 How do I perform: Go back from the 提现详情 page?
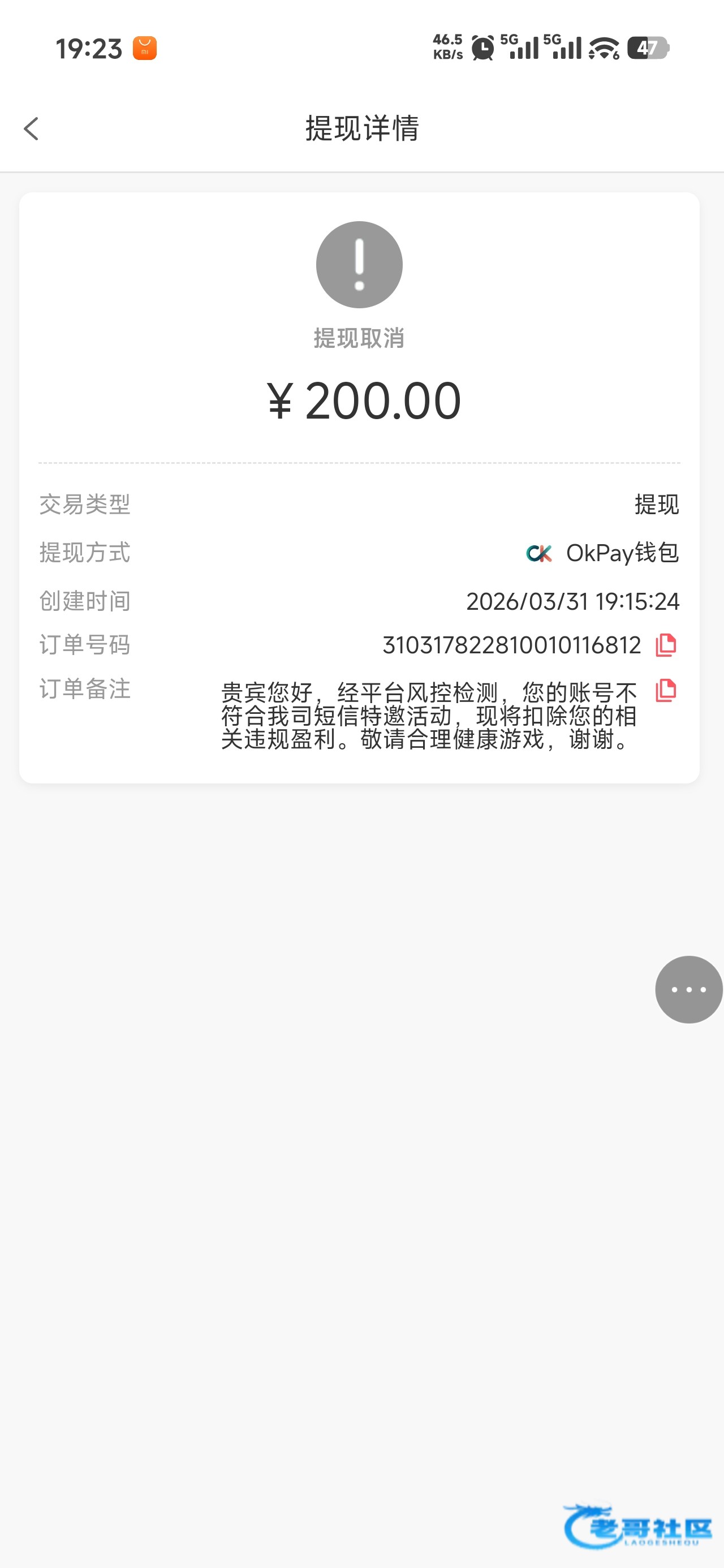click(x=32, y=129)
